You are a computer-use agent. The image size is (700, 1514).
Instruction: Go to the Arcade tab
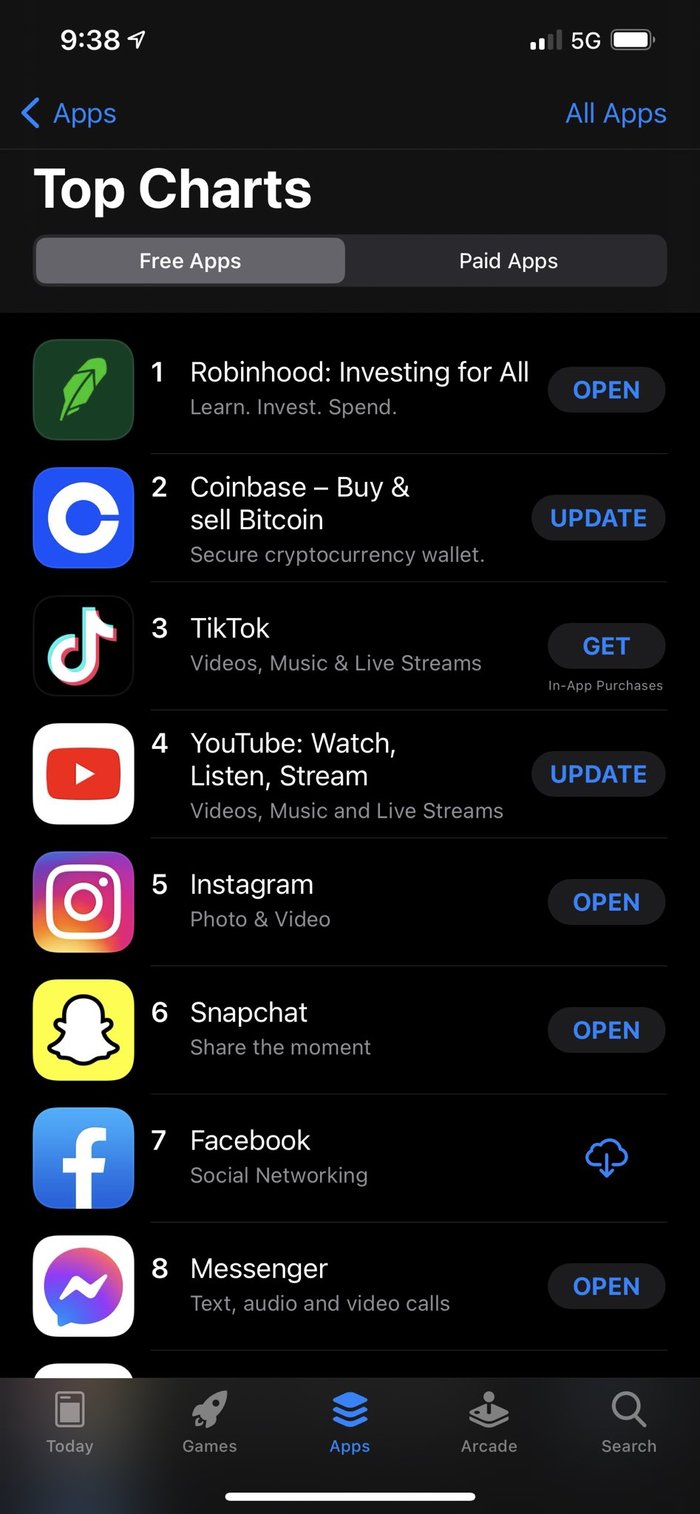click(489, 1422)
